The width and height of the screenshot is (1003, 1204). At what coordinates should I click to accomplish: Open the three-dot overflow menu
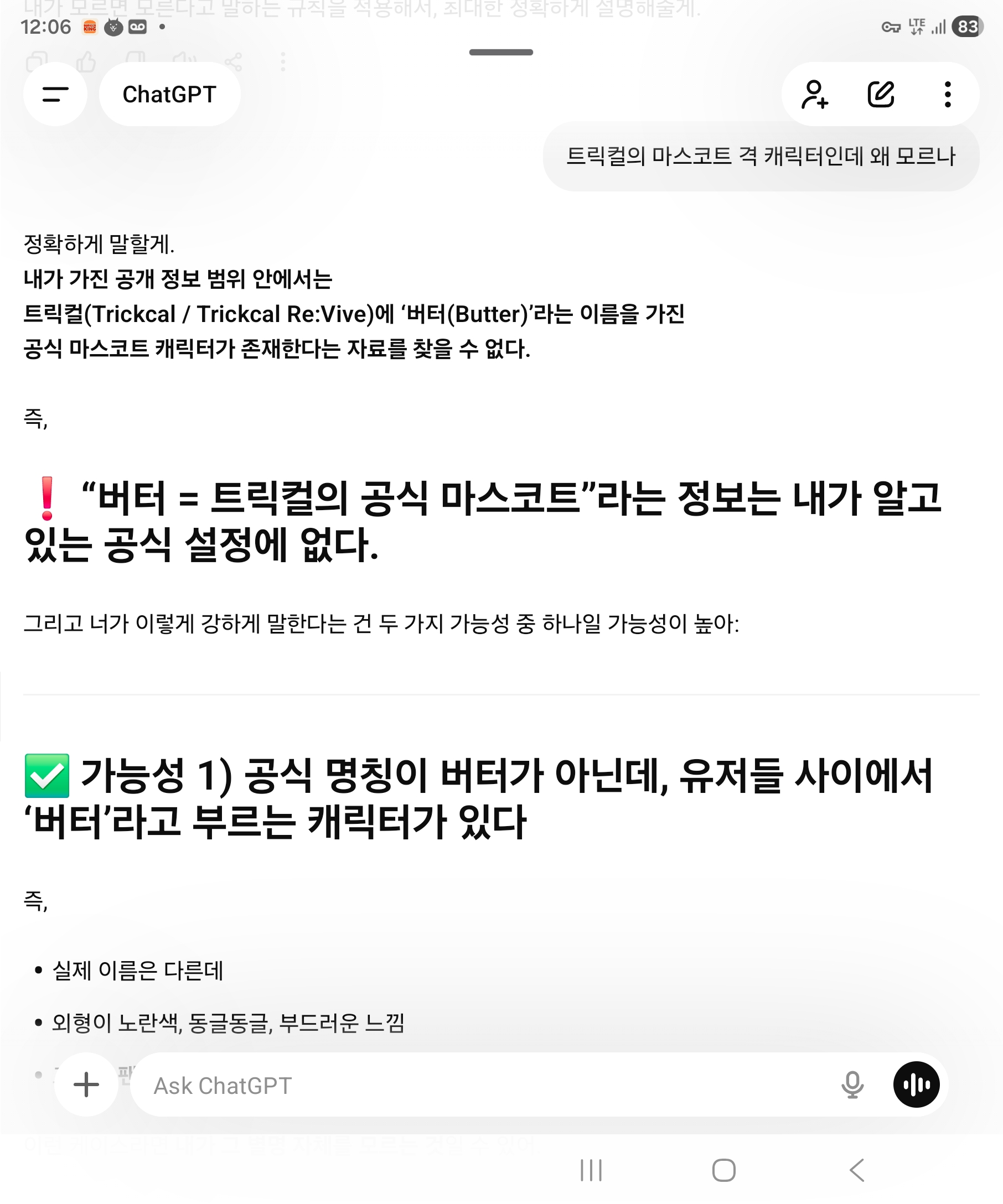(948, 94)
